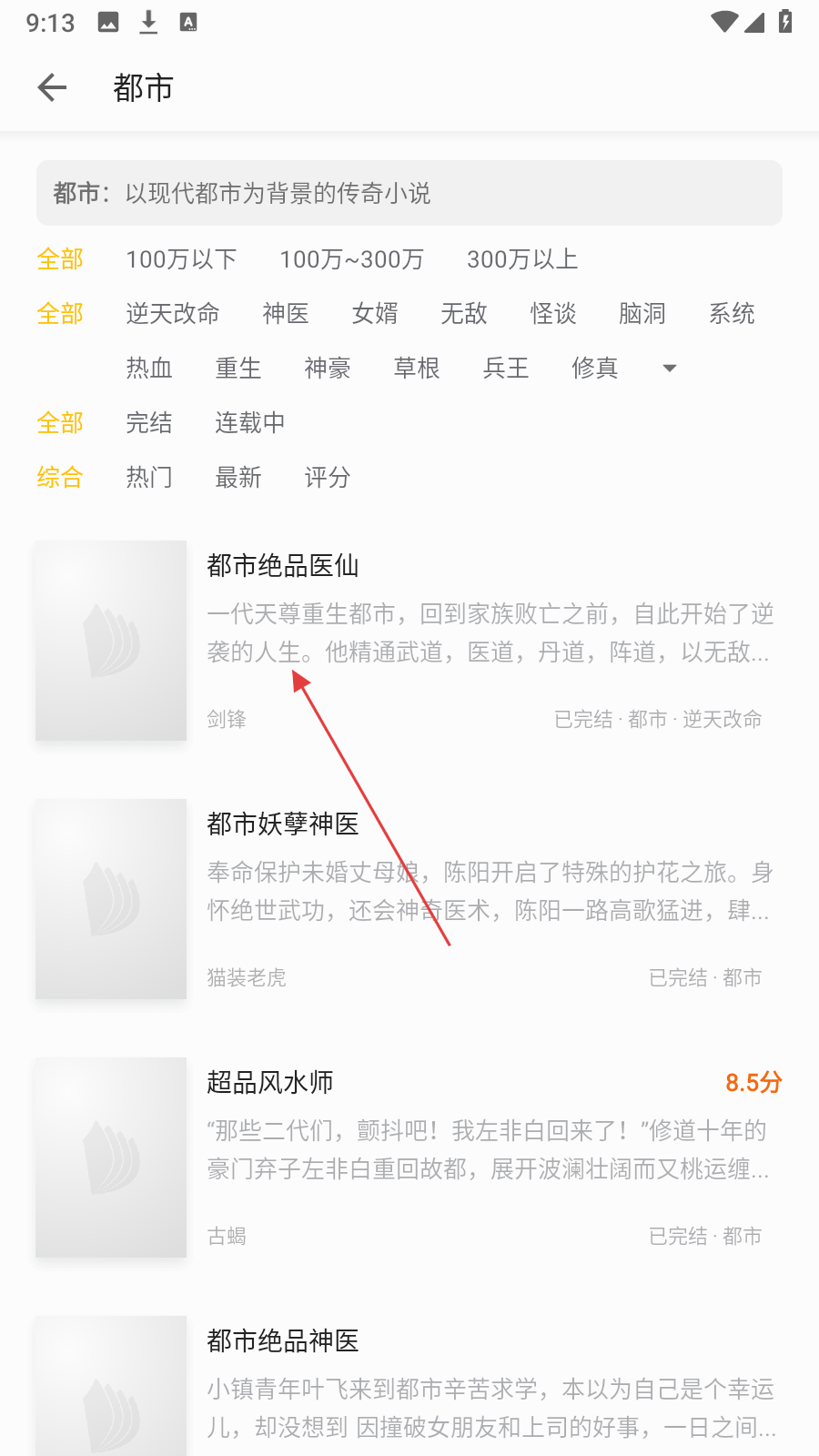819x1456 pixels.
Task: Sort the list by 热门
Action: click(149, 478)
